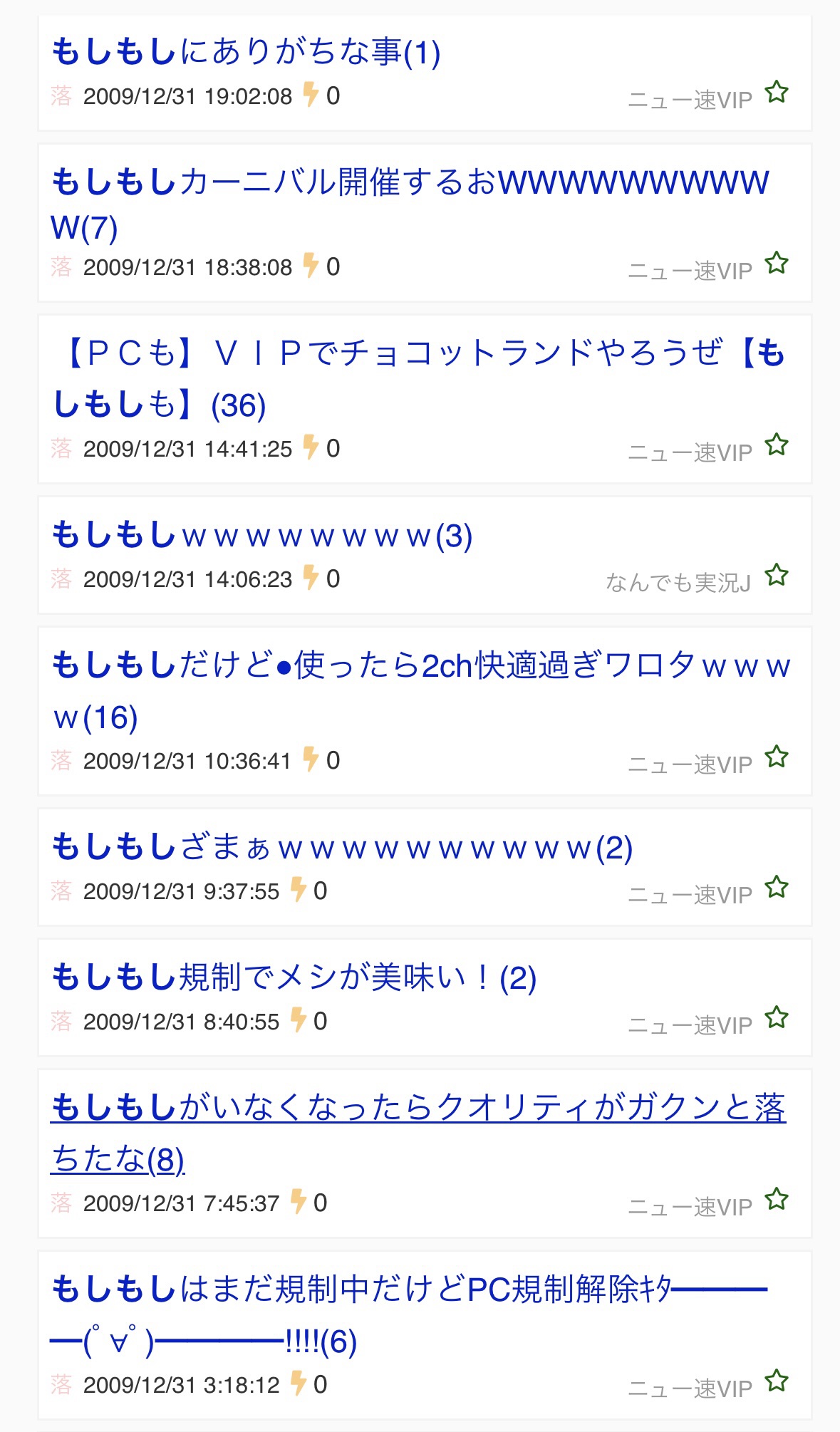The height and width of the screenshot is (1432, 840).
Task: Open ニュー速VIP board label on the 19:02:08 thread
Action: click(x=690, y=100)
